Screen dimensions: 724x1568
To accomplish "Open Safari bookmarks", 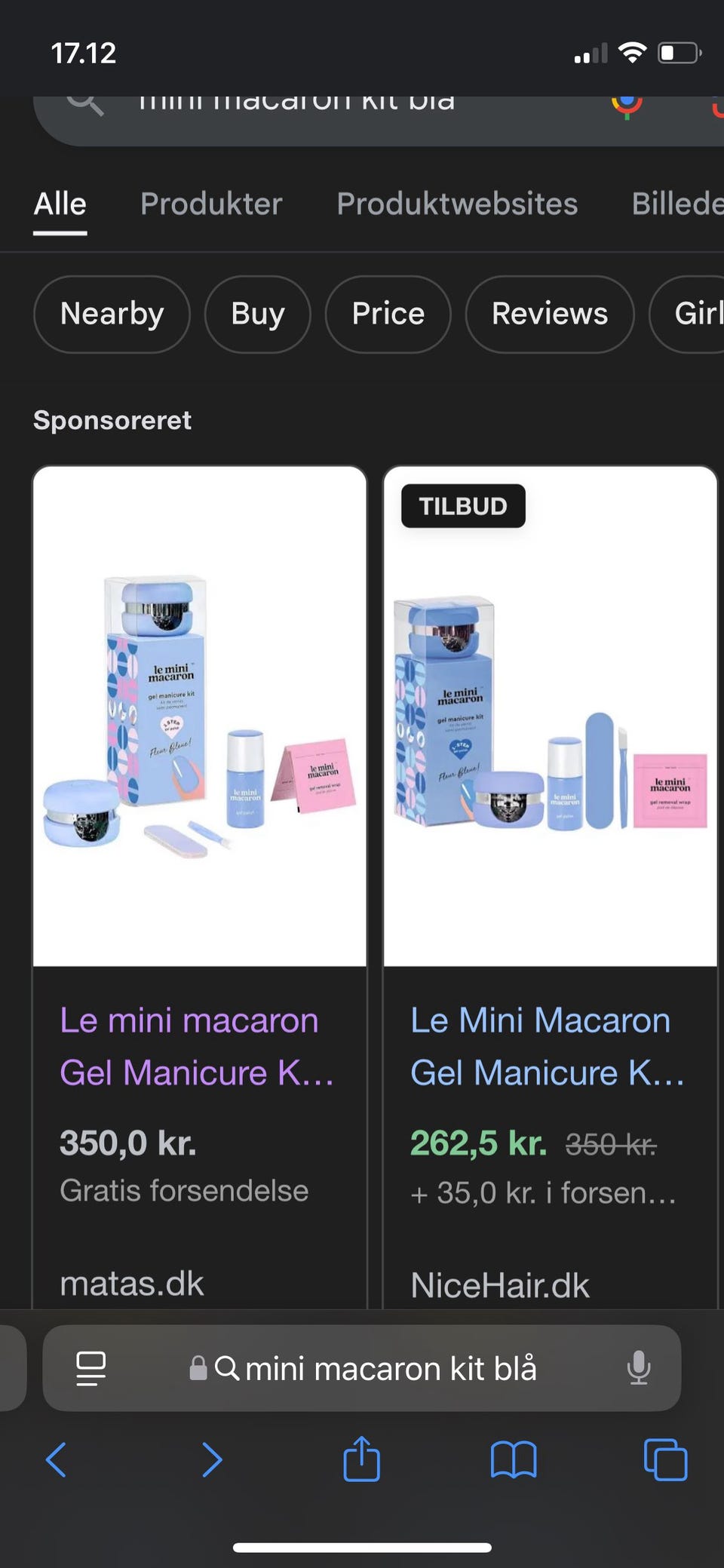I will coord(513,1459).
